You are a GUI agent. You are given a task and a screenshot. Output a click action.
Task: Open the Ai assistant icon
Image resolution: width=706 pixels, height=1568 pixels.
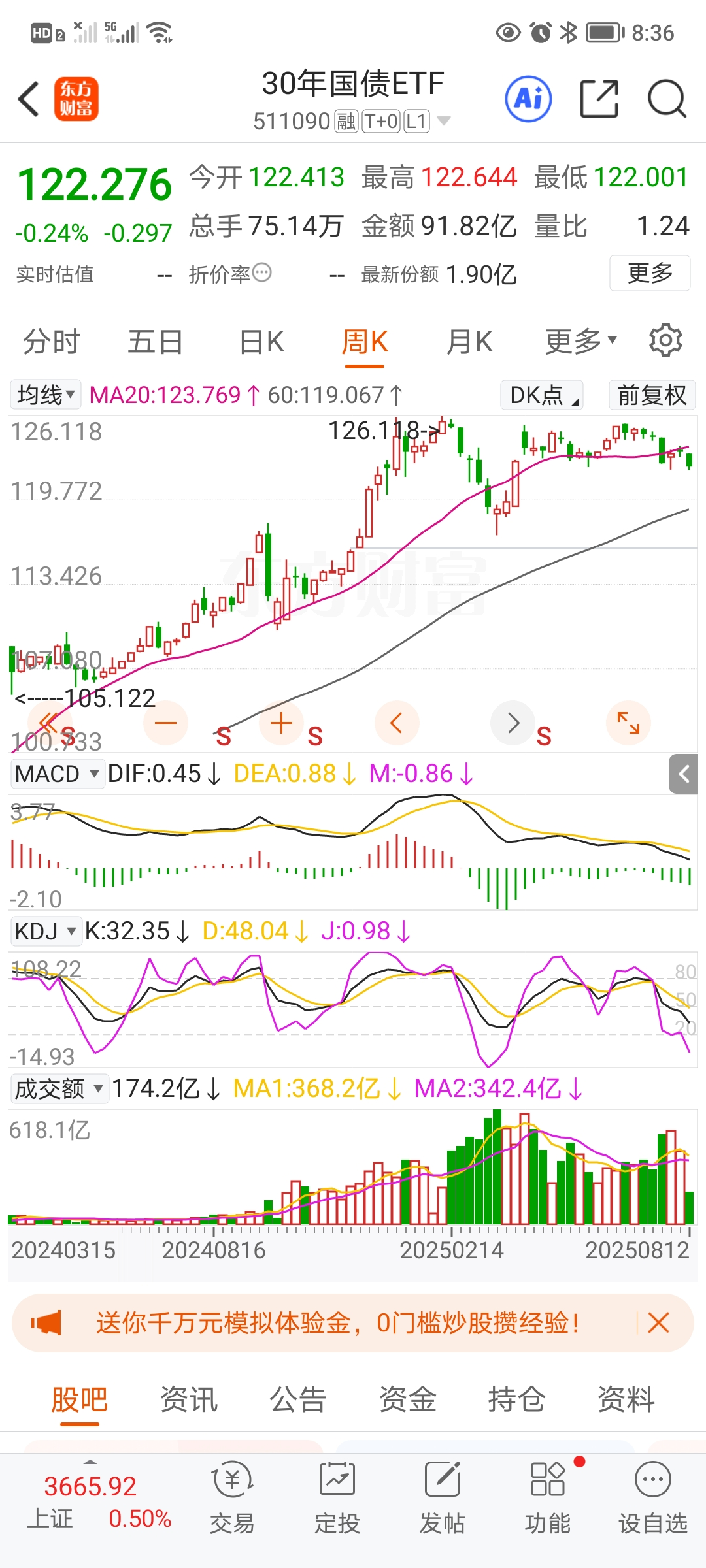pos(528,99)
